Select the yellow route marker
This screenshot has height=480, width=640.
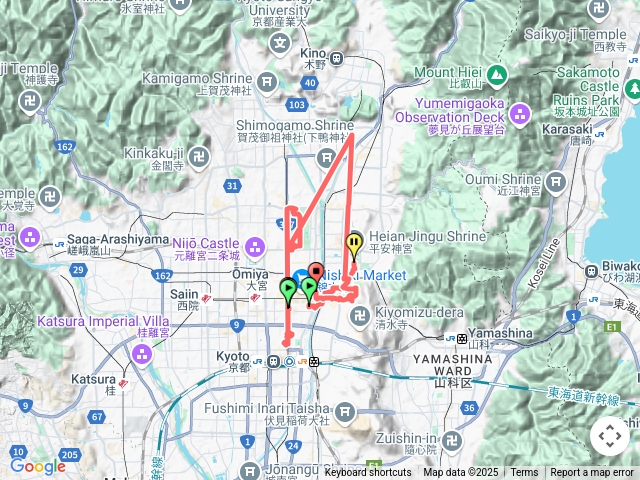[x=354, y=243]
